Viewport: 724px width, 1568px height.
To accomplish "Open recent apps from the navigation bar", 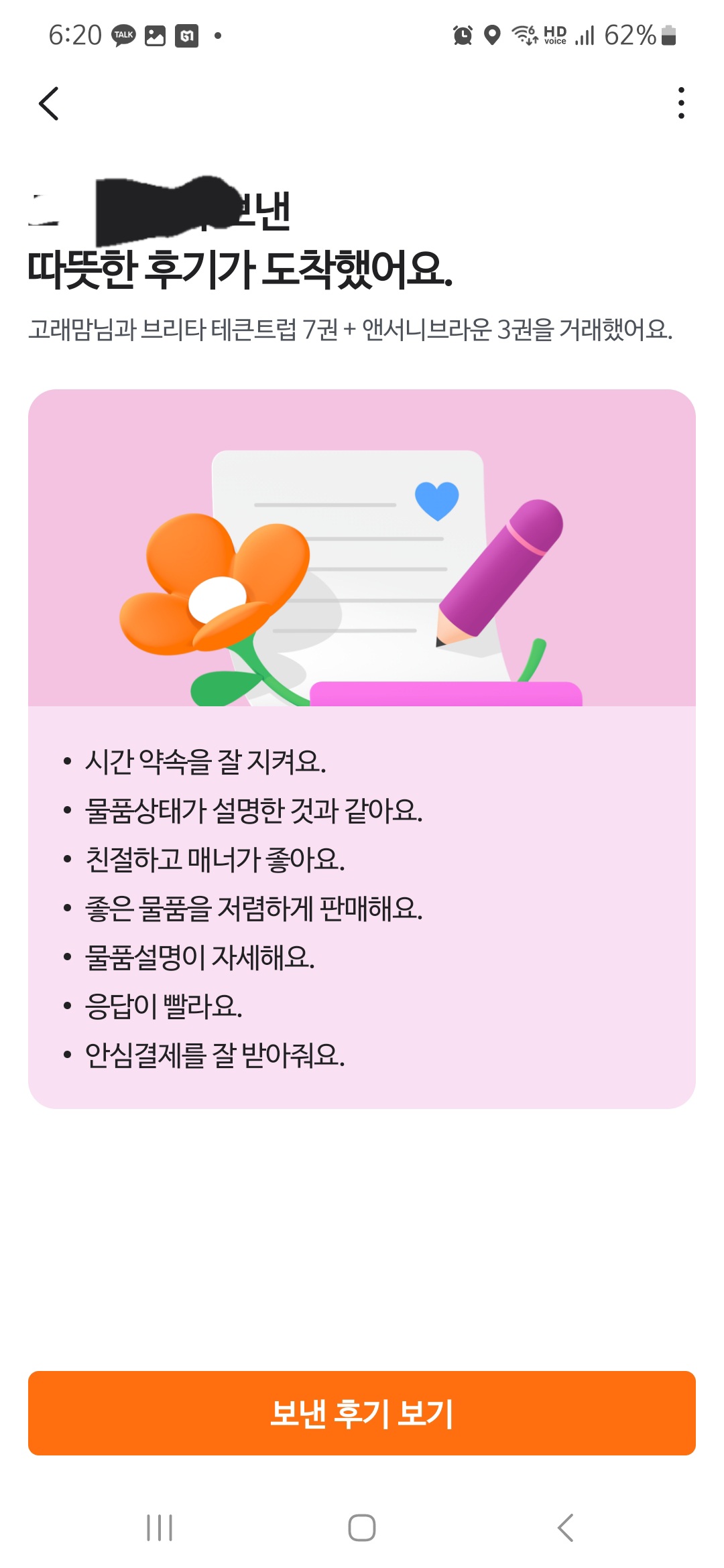I will pos(160,1528).
